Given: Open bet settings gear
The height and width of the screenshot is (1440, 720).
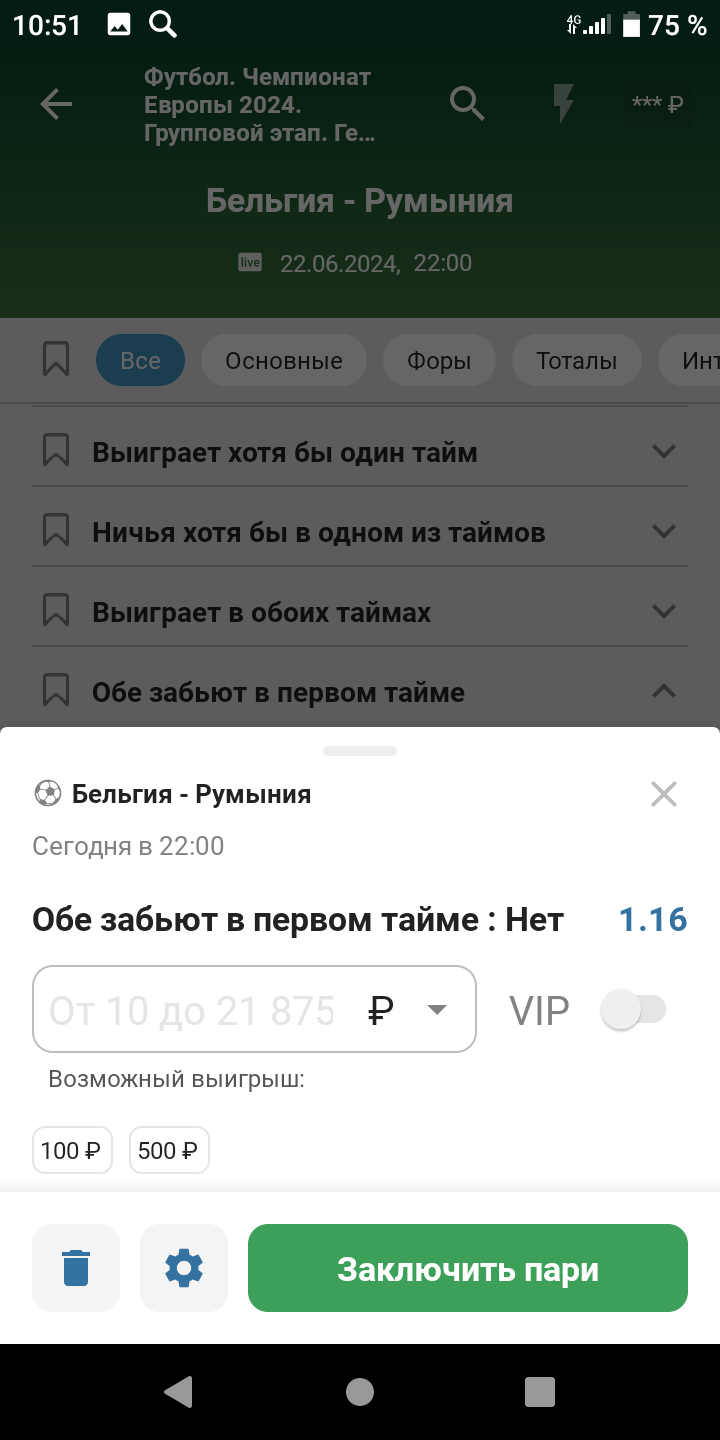Looking at the screenshot, I should point(184,1268).
